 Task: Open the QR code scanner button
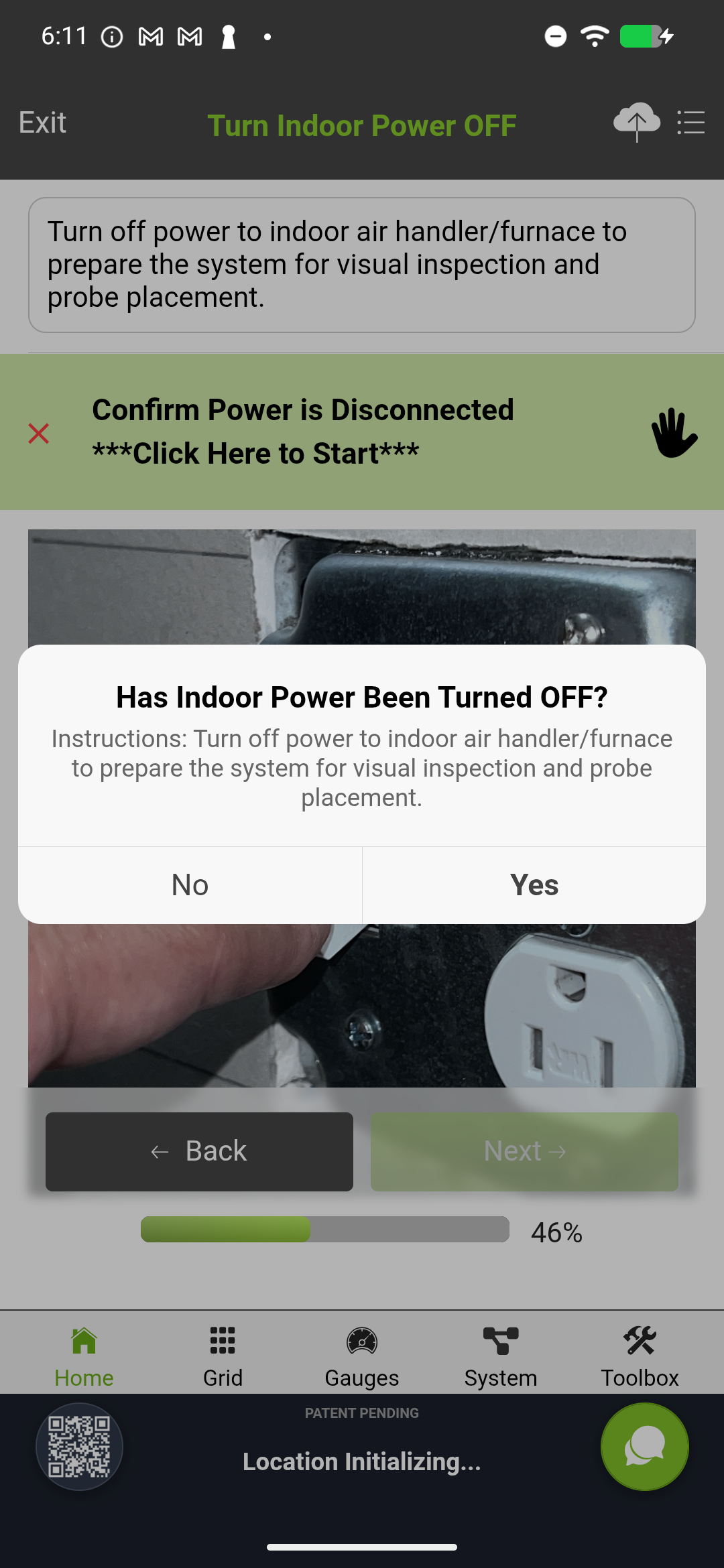79,1446
